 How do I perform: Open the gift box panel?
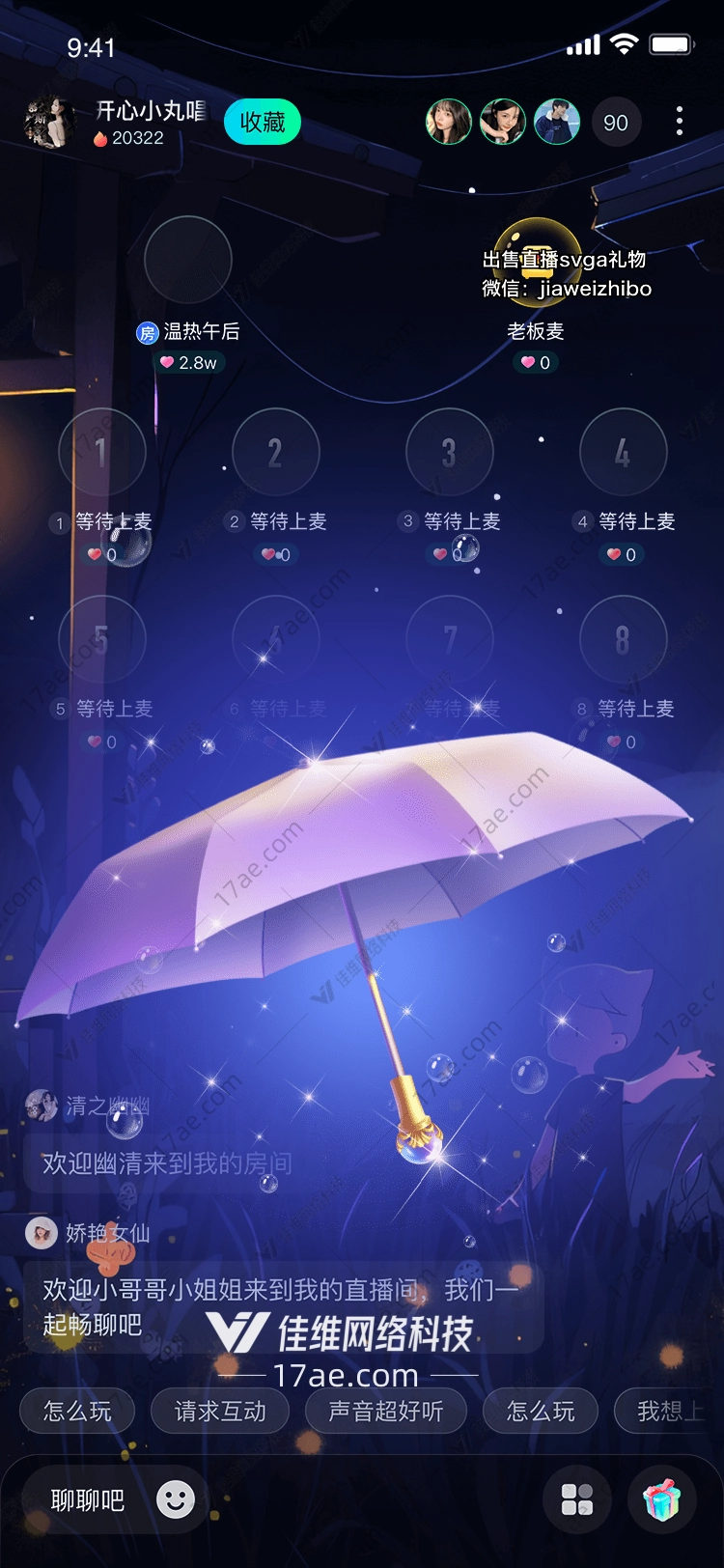tap(662, 1500)
